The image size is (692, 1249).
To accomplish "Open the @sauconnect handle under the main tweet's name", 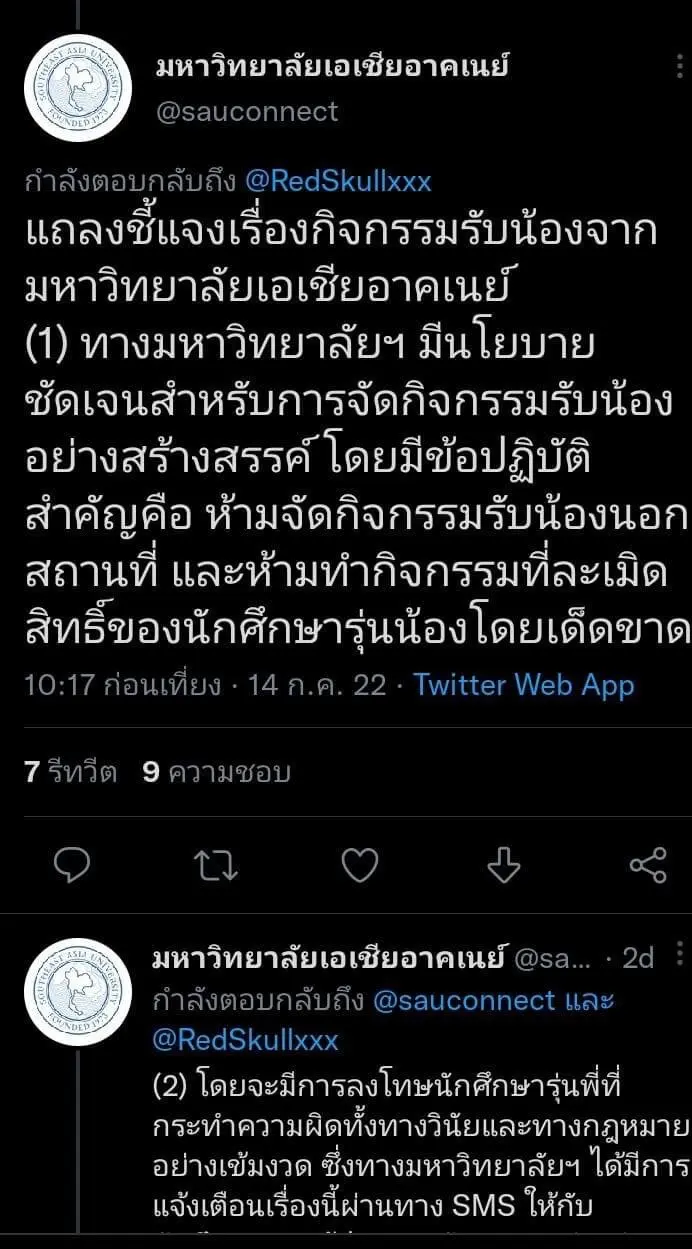I will (247, 111).
